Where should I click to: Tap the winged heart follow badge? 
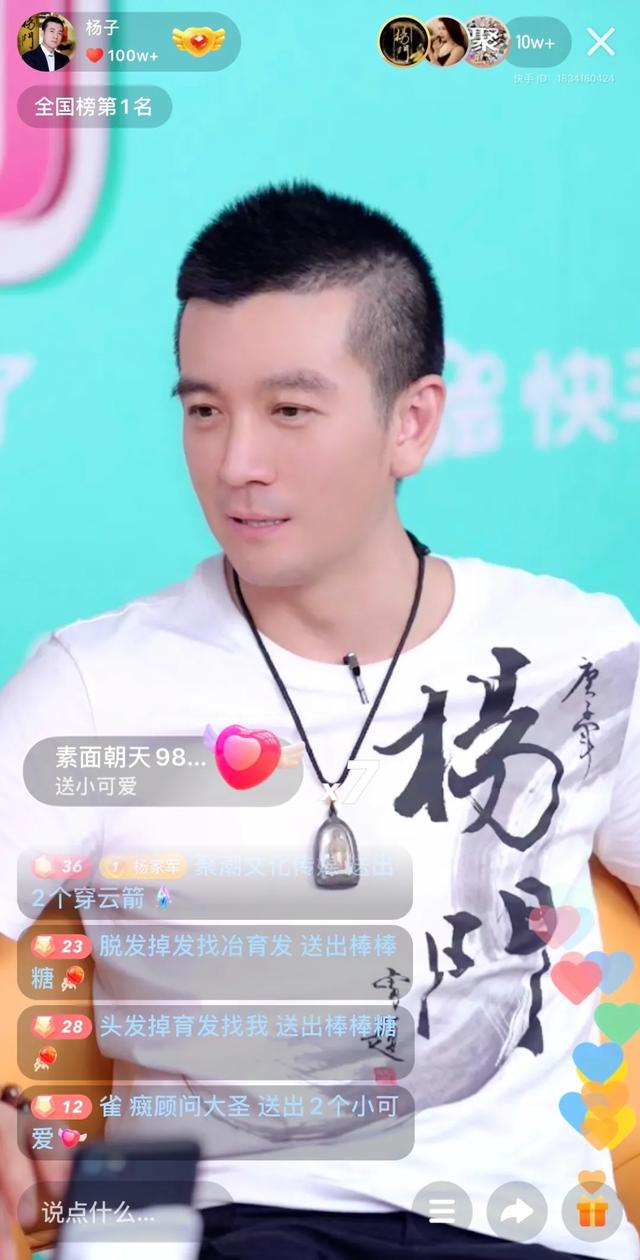click(198, 41)
